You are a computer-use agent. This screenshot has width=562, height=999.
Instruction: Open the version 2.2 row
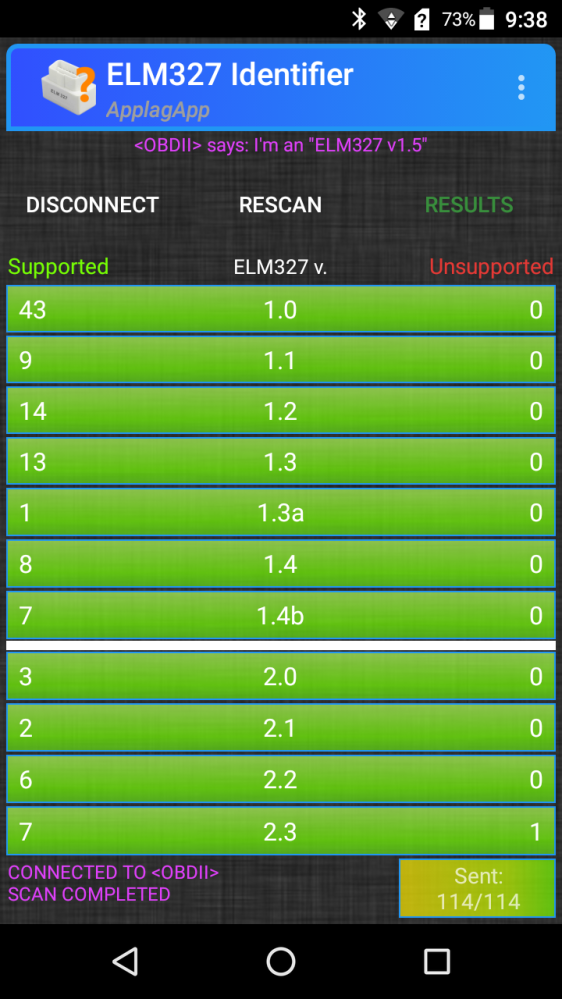tap(281, 779)
